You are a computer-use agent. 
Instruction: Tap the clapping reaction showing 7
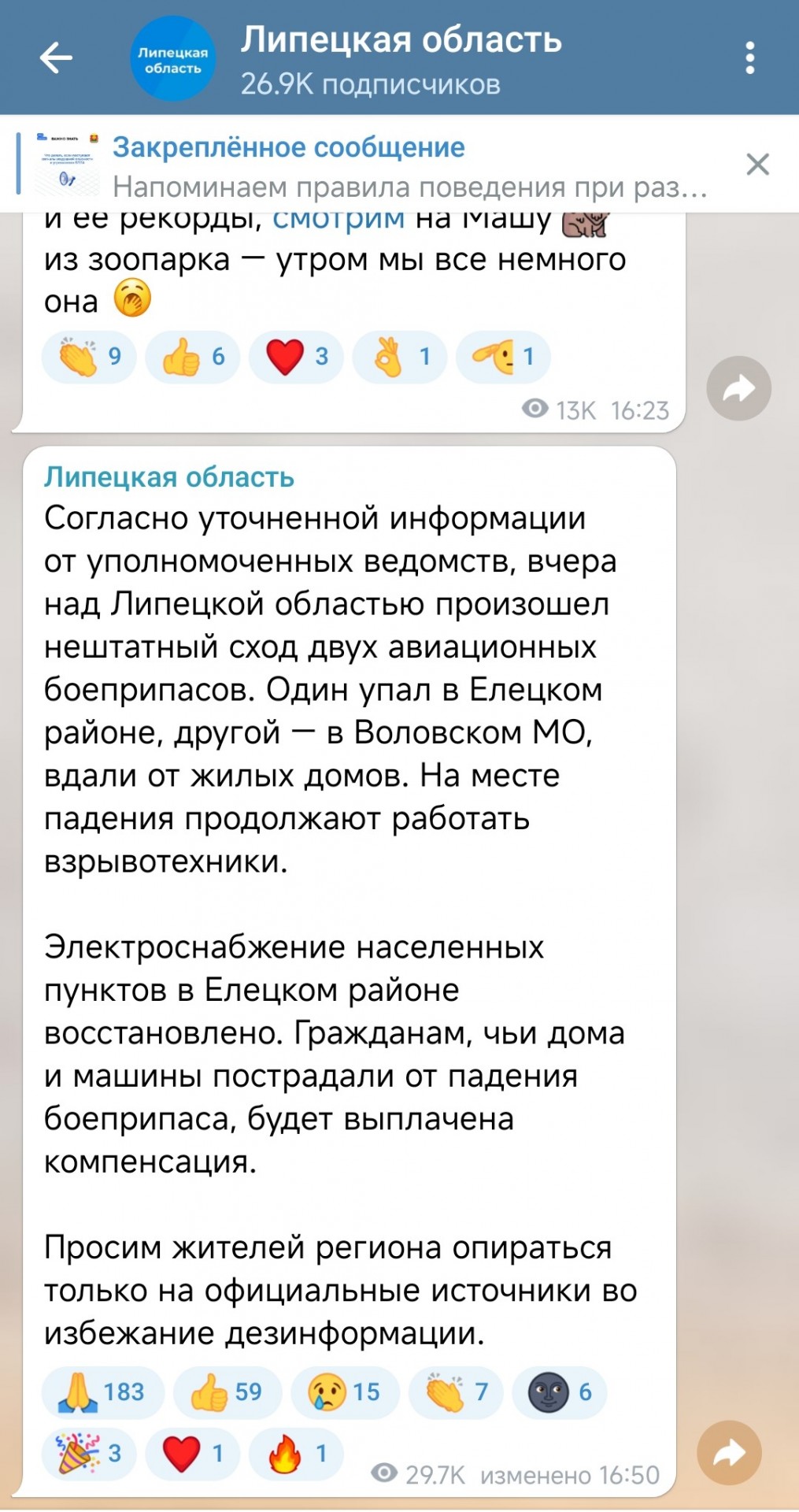(456, 1392)
